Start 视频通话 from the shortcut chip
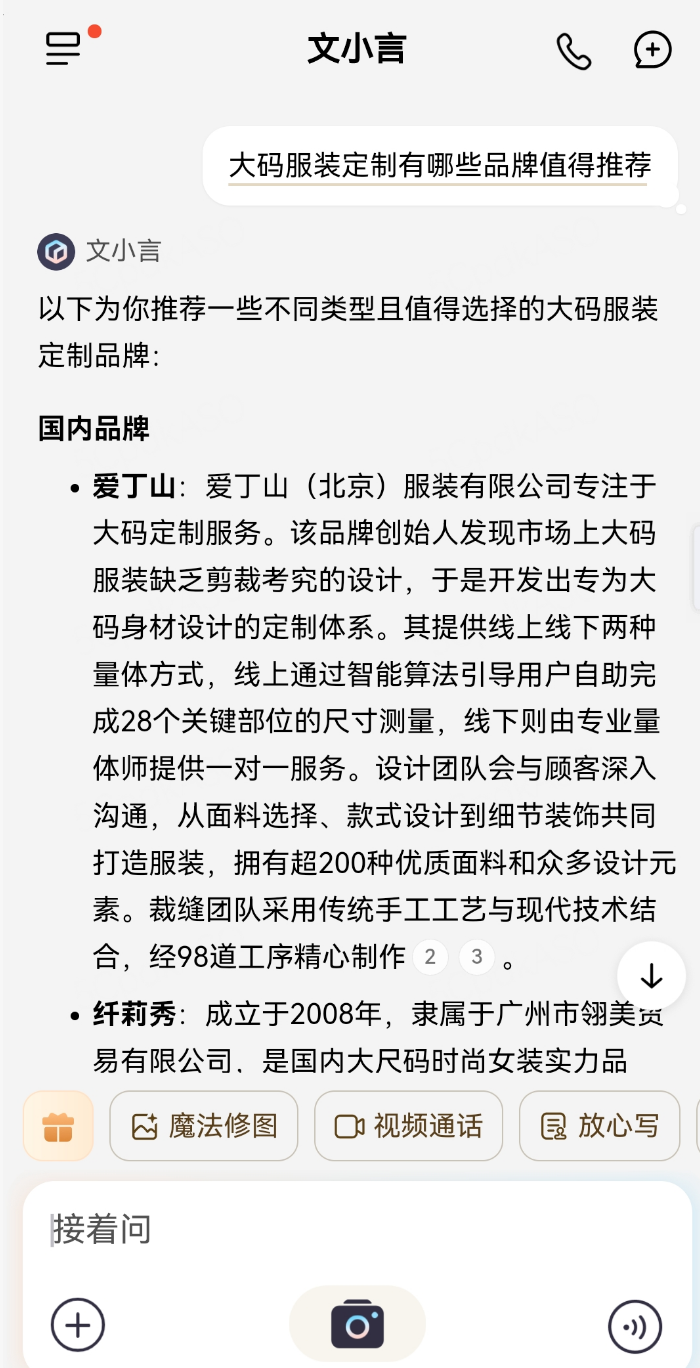 pos(408,1126)
